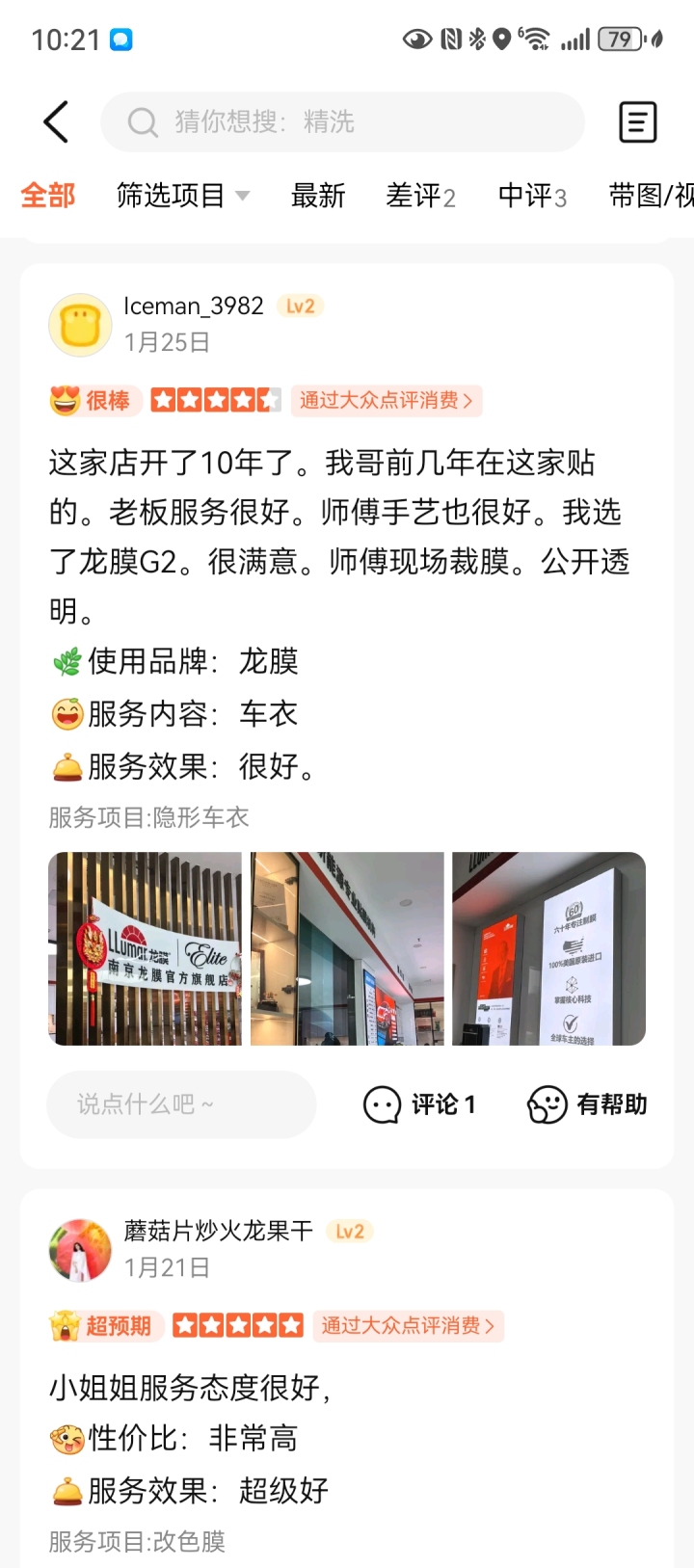Select the 差评2 filter tab

point(421,196)
